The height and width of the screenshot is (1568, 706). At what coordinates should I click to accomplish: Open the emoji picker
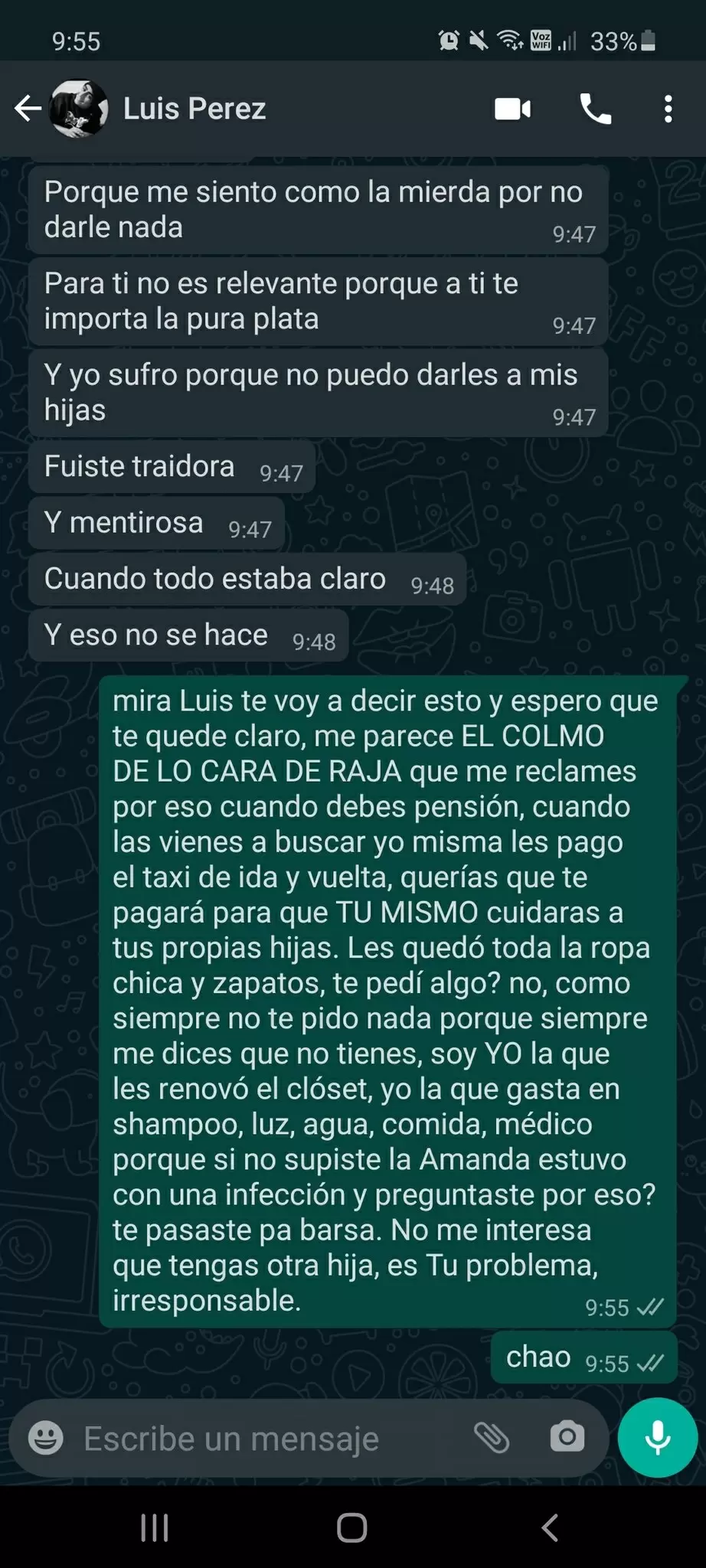click(46, 1438)
